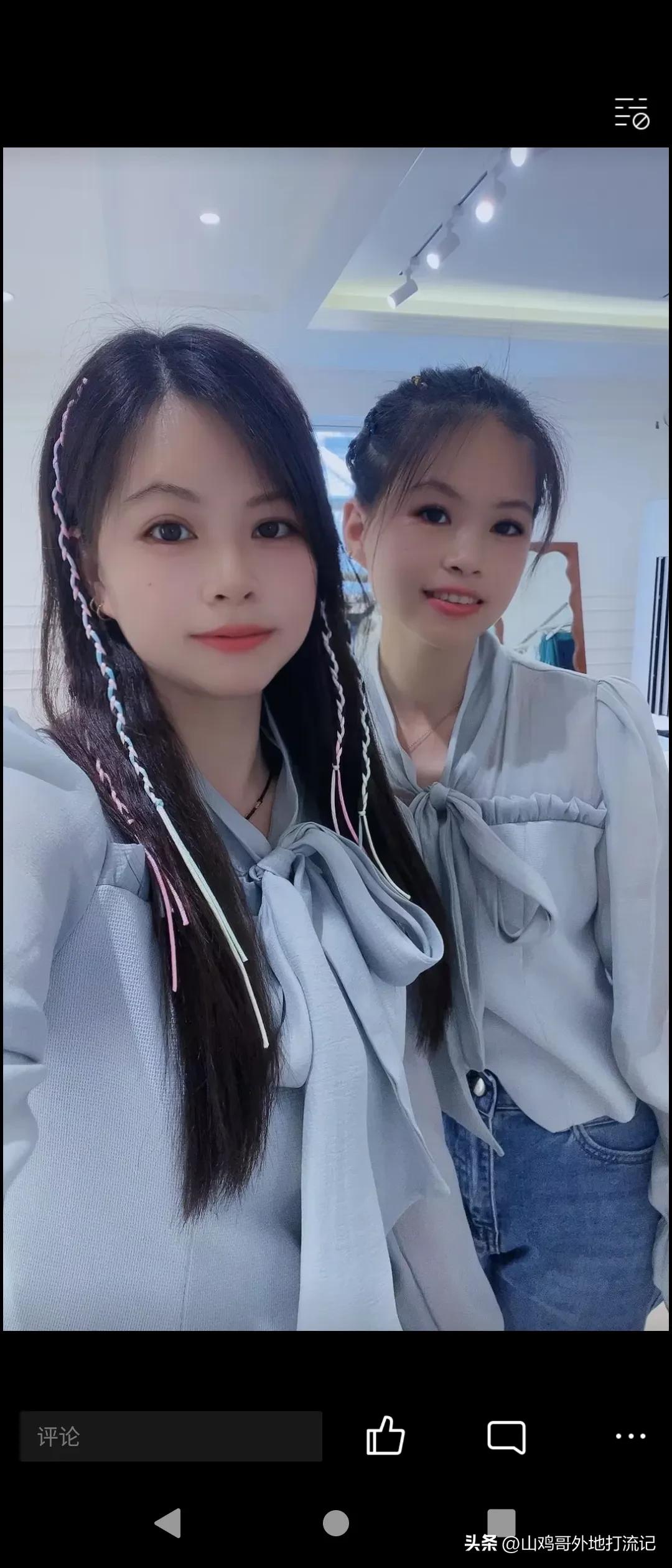The width and height of the screenshot is (672, 1568).
Task: Go back using system back button
Action: [168, 1524]
